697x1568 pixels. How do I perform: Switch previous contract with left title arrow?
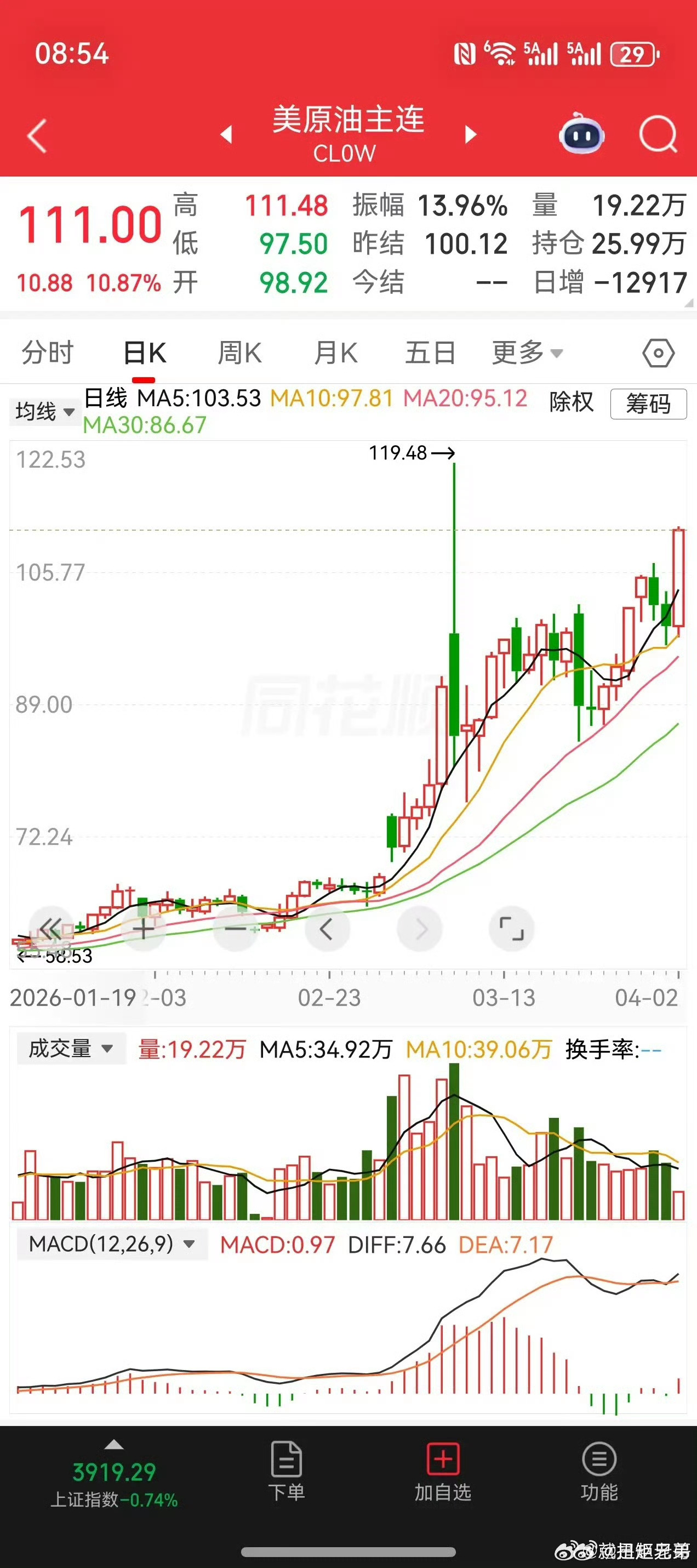point(227,135)
